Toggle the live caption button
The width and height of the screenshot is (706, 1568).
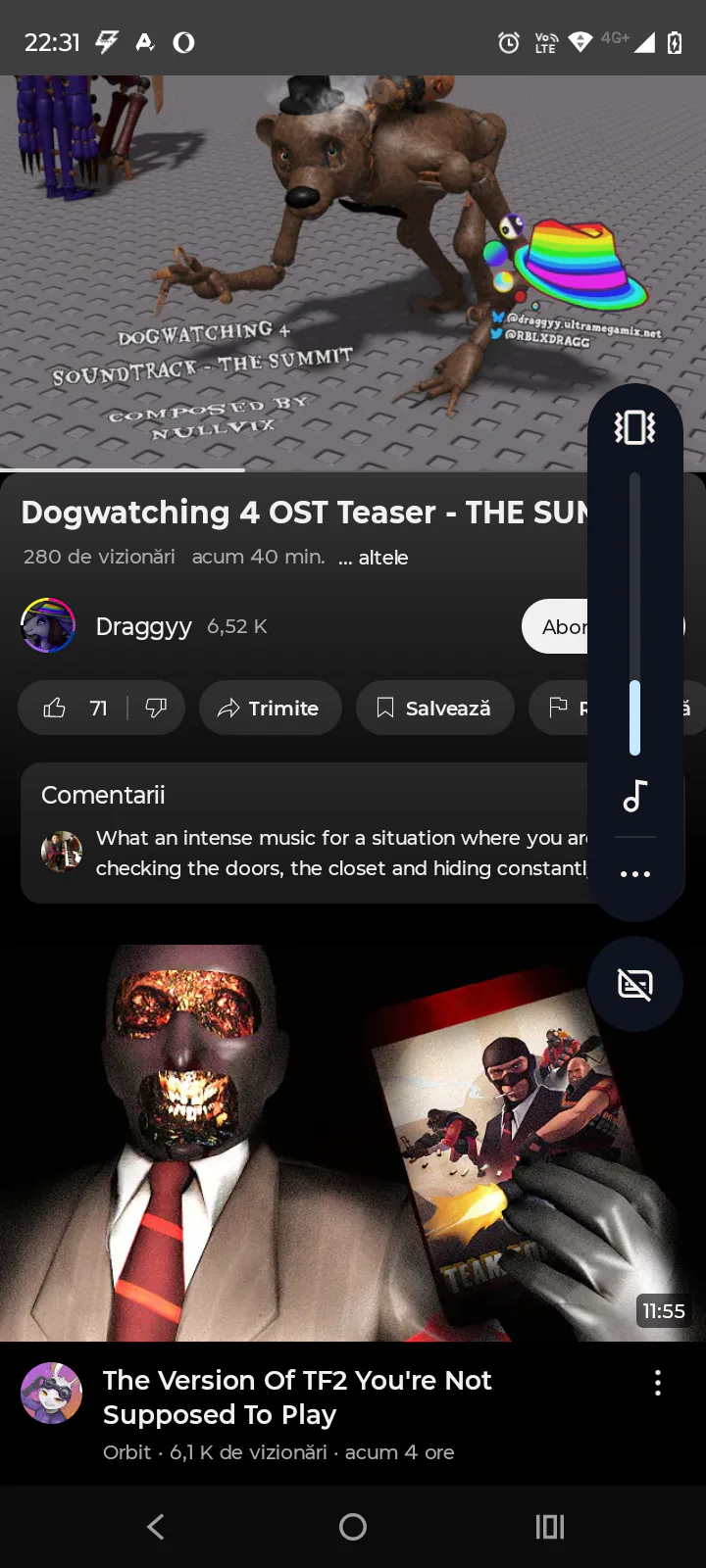[x=634, y=984]
